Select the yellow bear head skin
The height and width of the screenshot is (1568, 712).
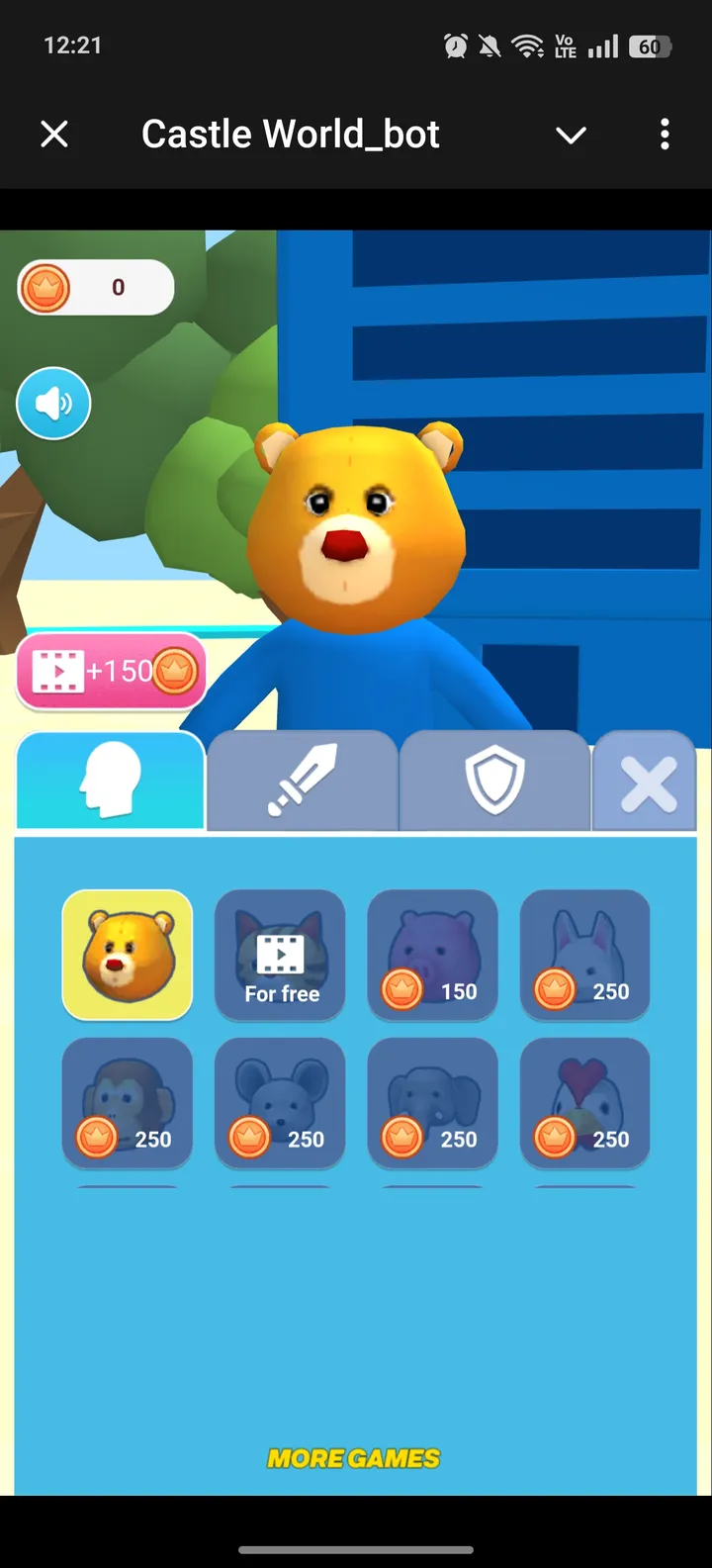(x=128, y=955)
